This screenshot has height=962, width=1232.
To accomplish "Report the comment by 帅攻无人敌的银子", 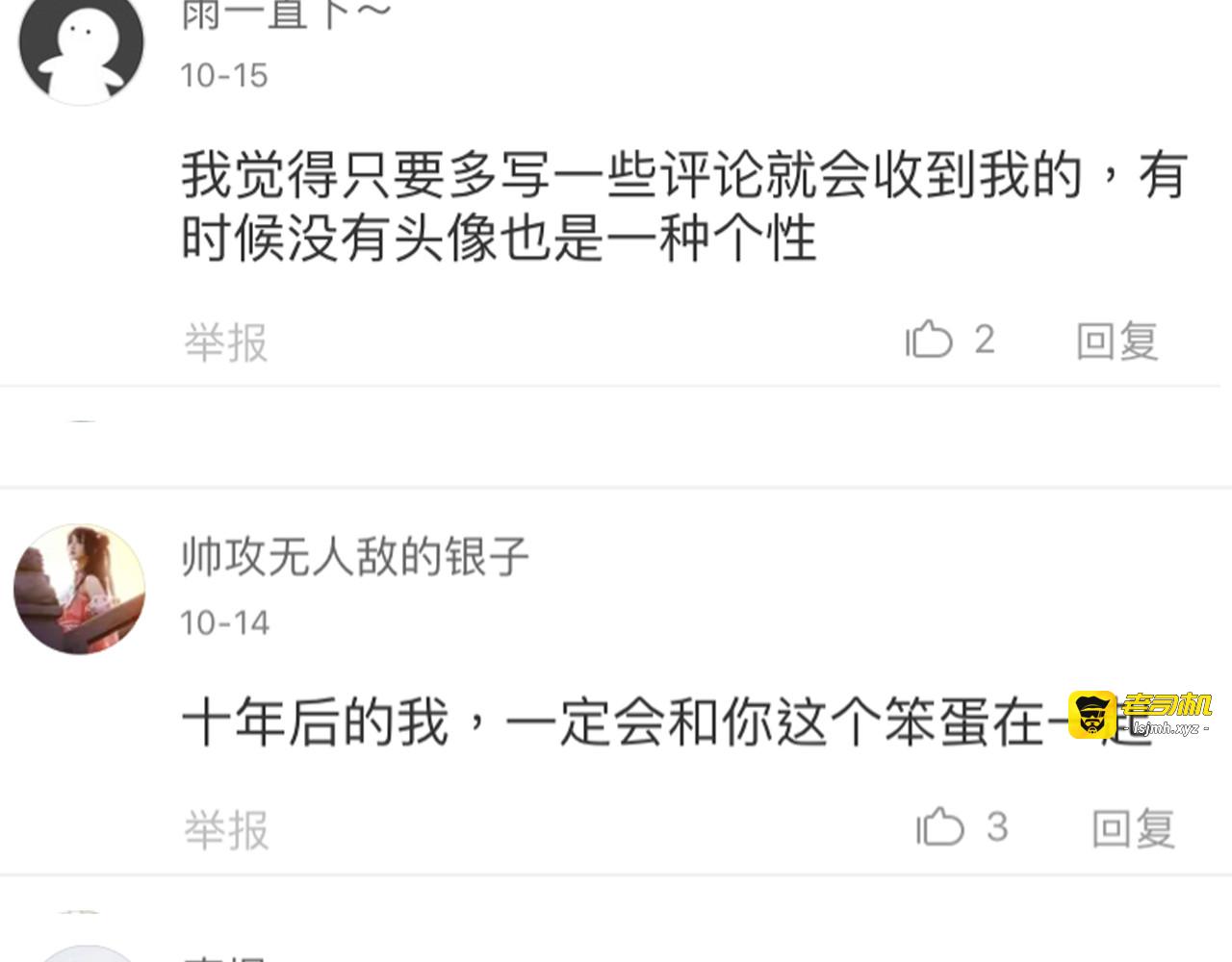I will (226, 830).
